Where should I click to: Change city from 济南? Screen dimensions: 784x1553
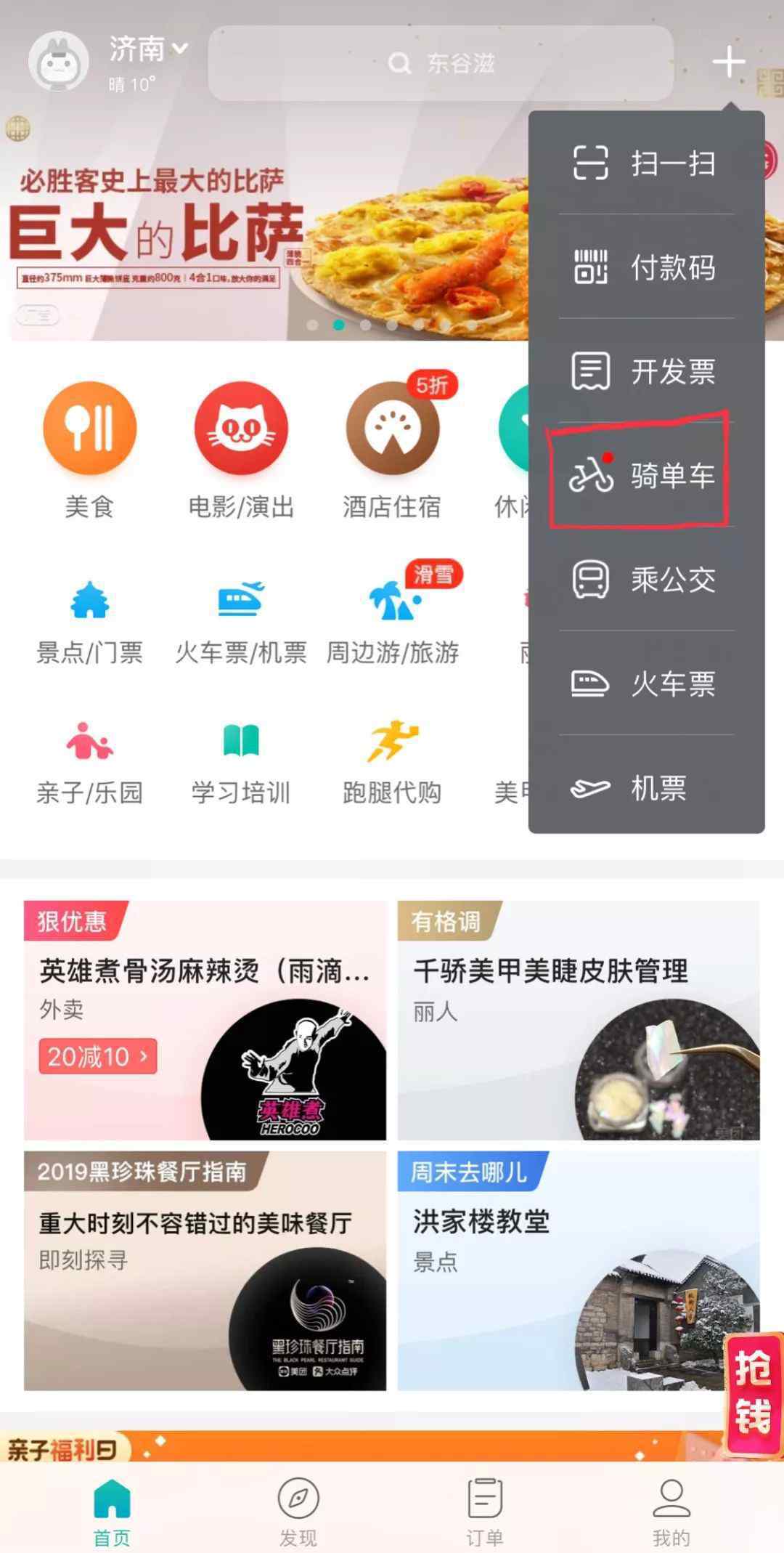[147, 49]
